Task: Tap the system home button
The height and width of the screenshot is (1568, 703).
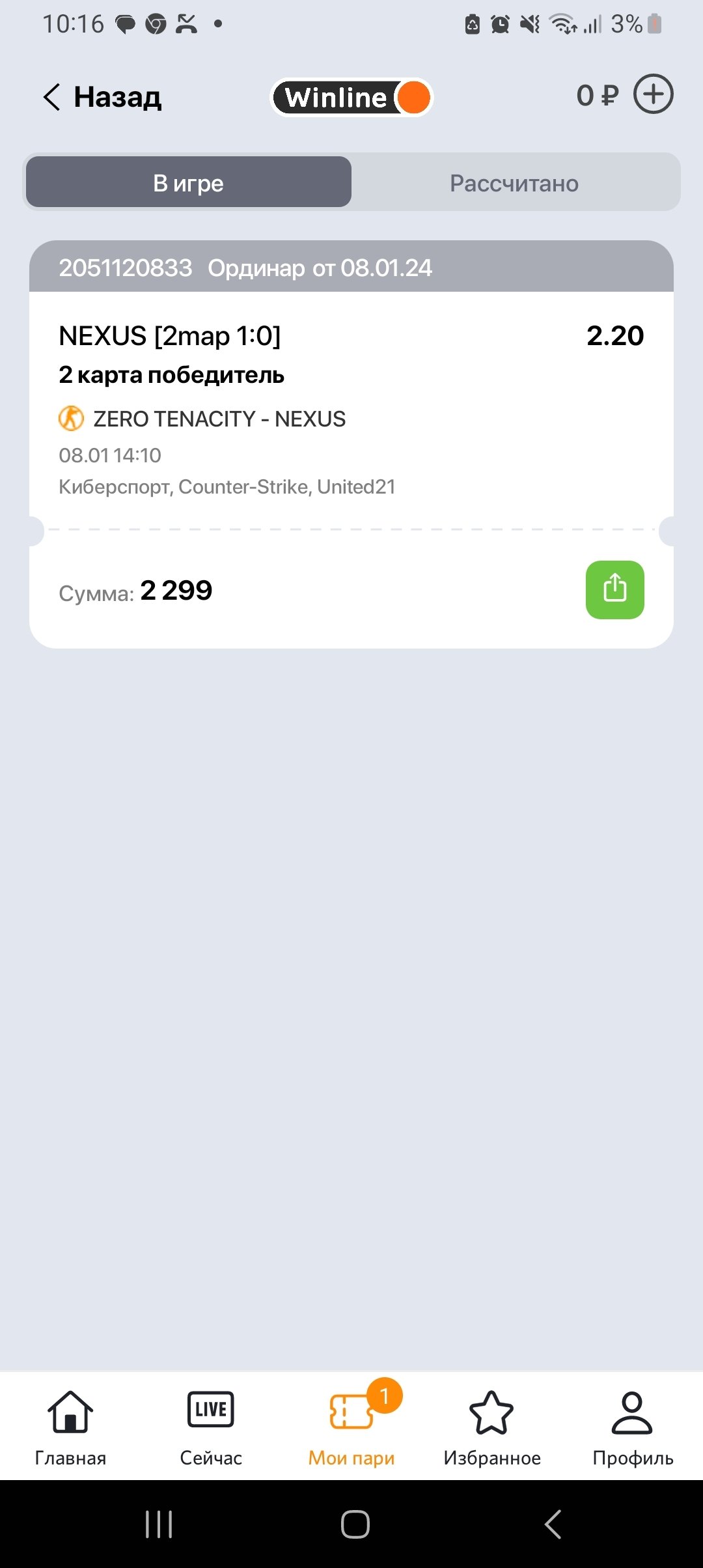Action: point(355,1524)
